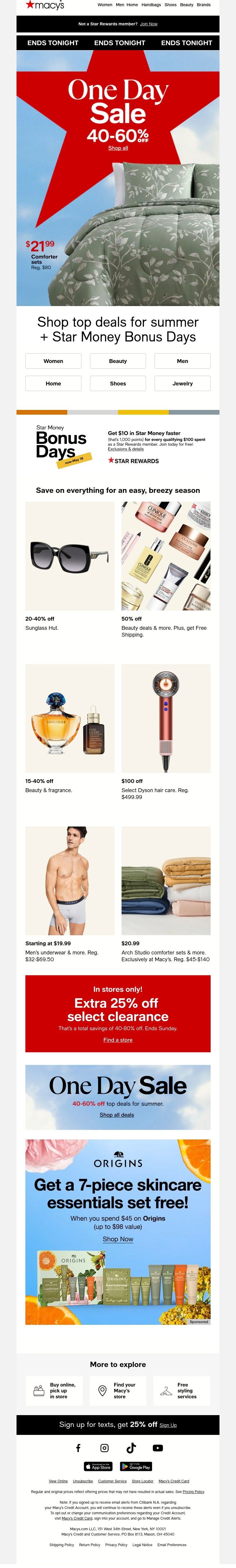Tap Shop all under One Day Sale
The height and width of the screenshot is (1568, 236).
tap(118, 148)
